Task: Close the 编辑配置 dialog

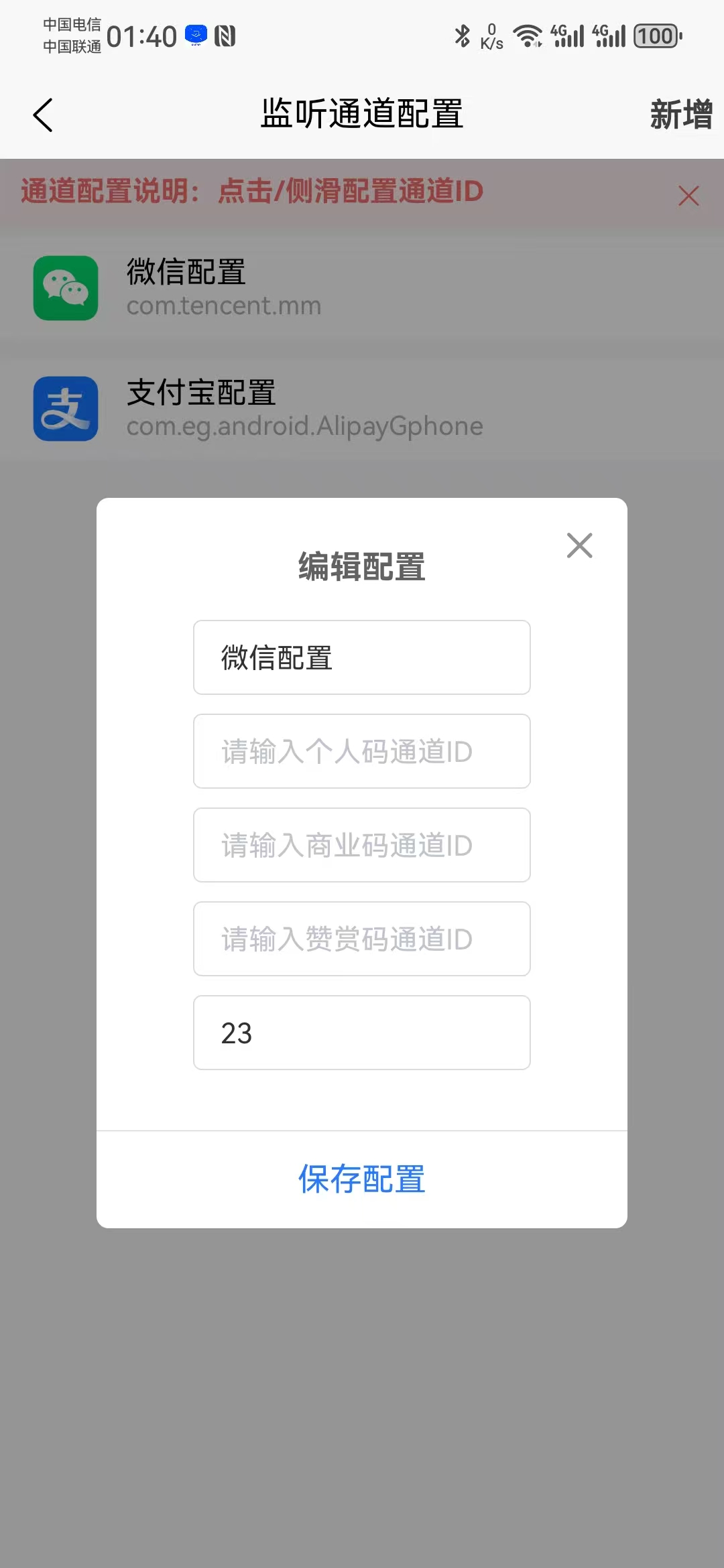Action: pos(579,545)
